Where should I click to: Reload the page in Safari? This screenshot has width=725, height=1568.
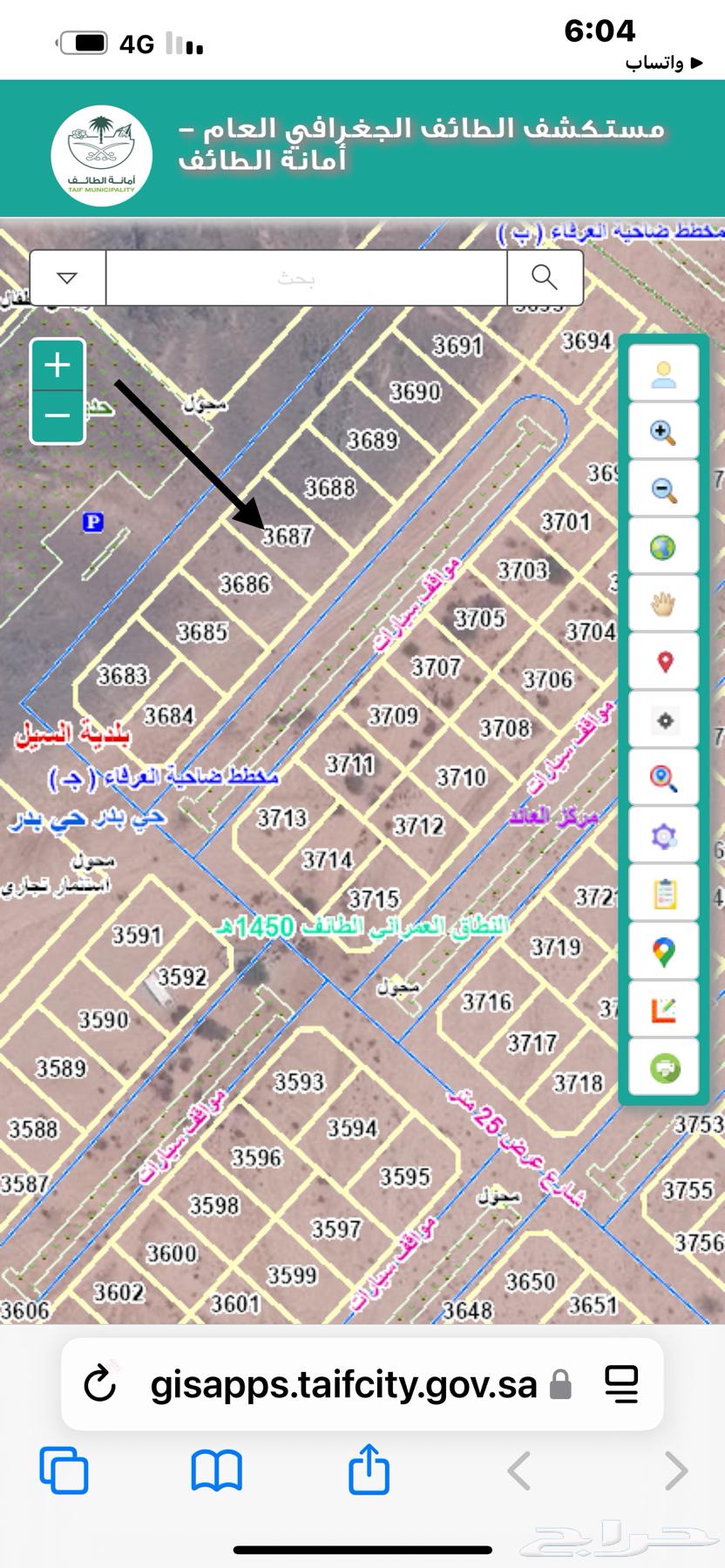click(99, 1384)
